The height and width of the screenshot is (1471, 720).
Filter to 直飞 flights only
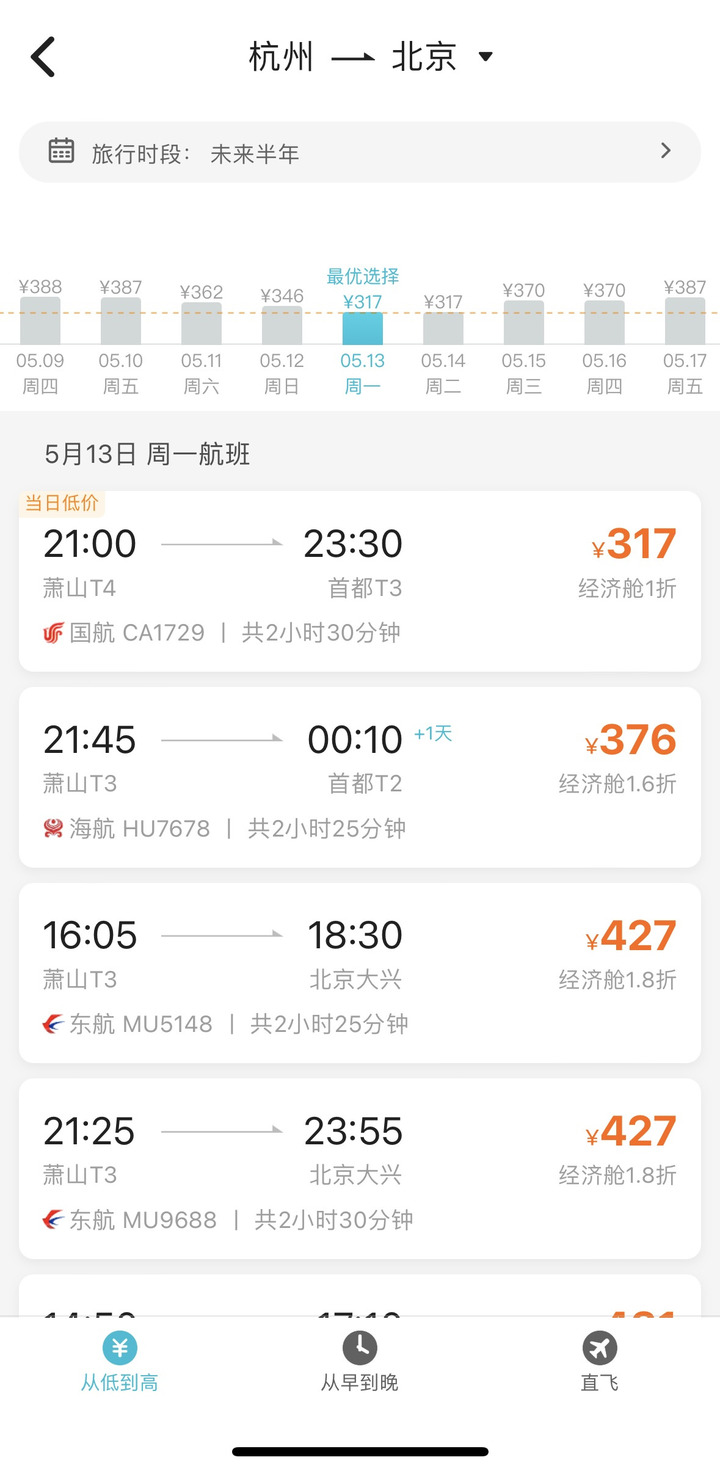click(600, 1362)
